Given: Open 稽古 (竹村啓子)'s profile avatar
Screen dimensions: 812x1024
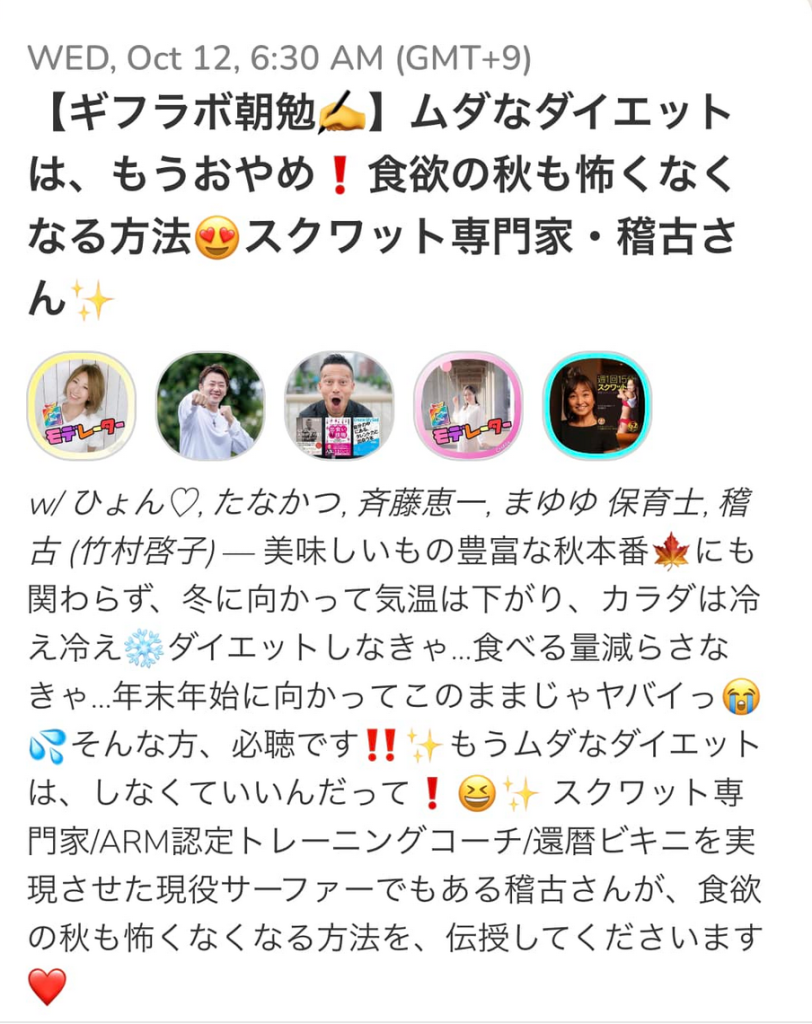Looking at the screenshot, I should coord(597,406).
